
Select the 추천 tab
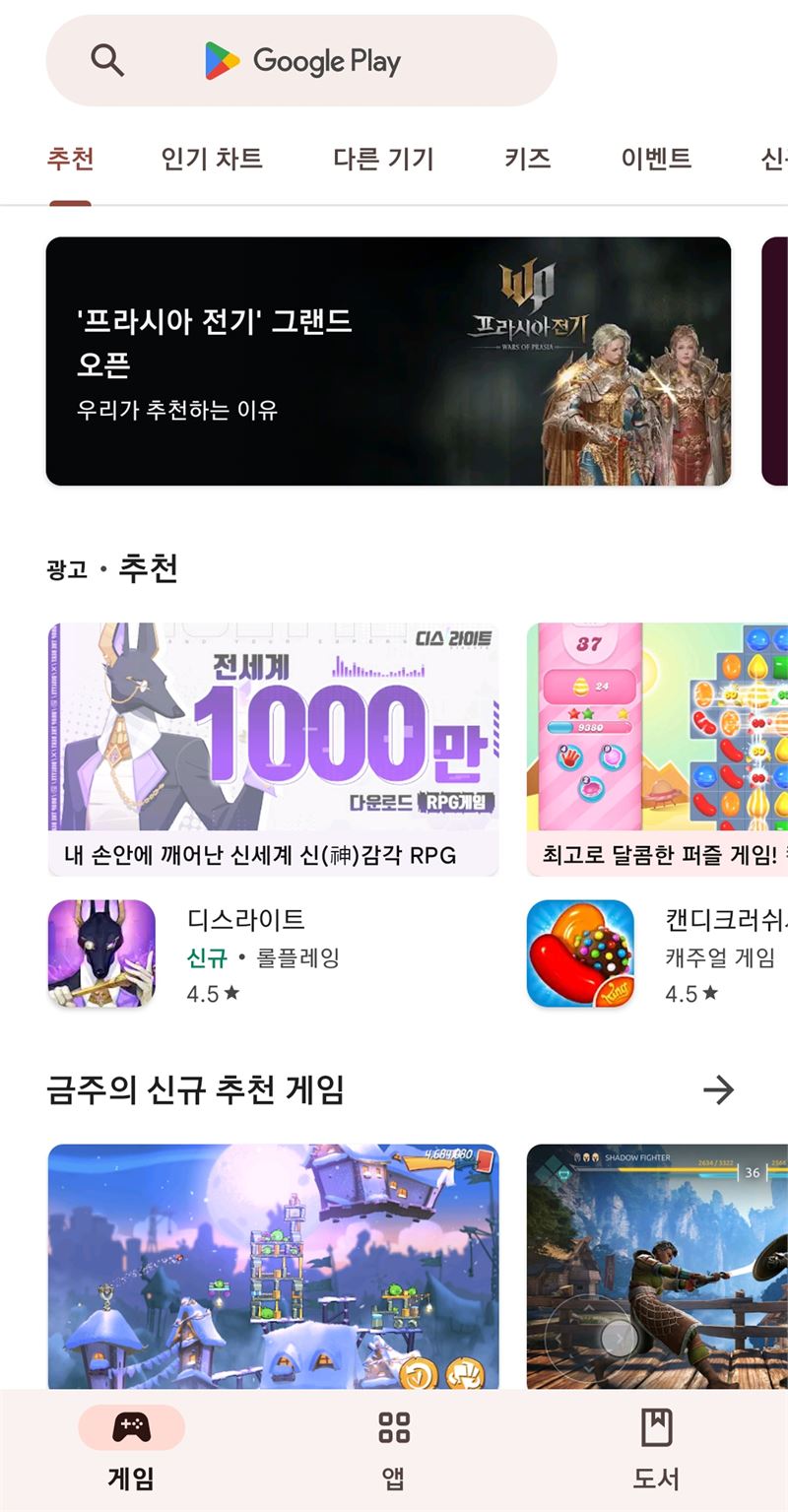tap(71, 159)
